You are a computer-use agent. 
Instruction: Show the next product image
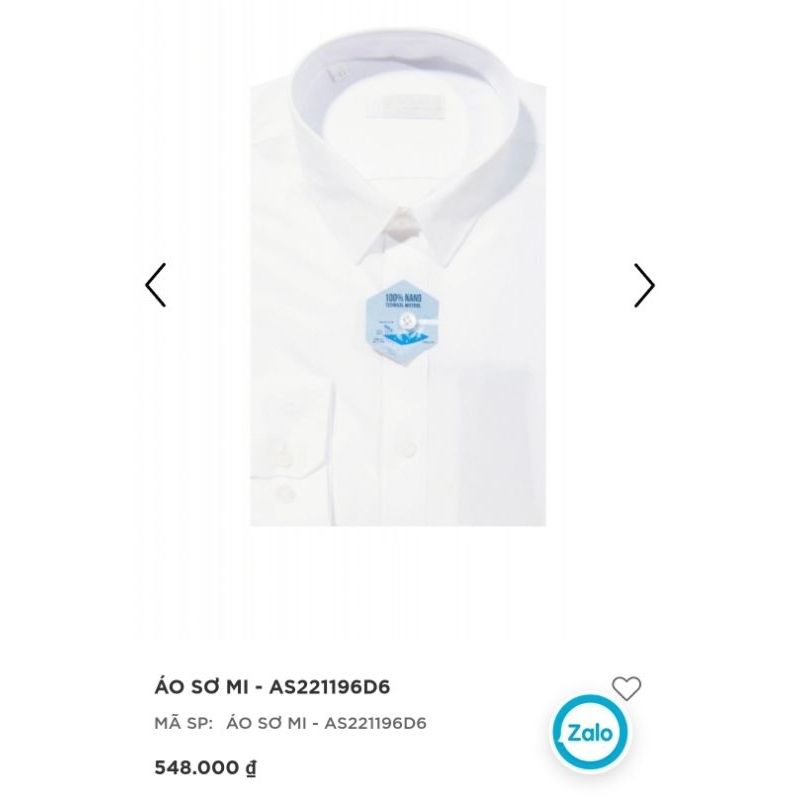(644, 285)
